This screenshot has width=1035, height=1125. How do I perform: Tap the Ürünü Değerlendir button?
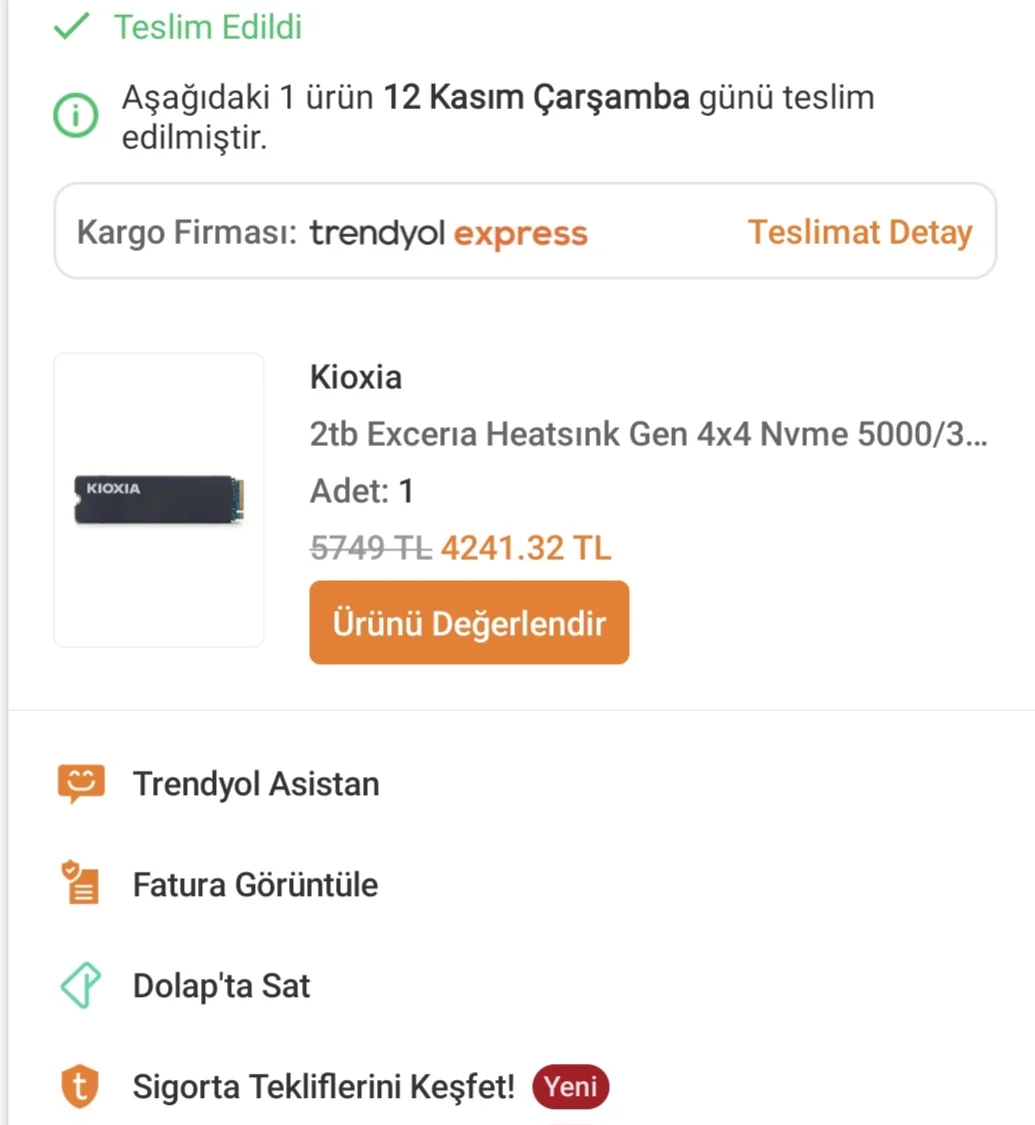pos(469,623)
